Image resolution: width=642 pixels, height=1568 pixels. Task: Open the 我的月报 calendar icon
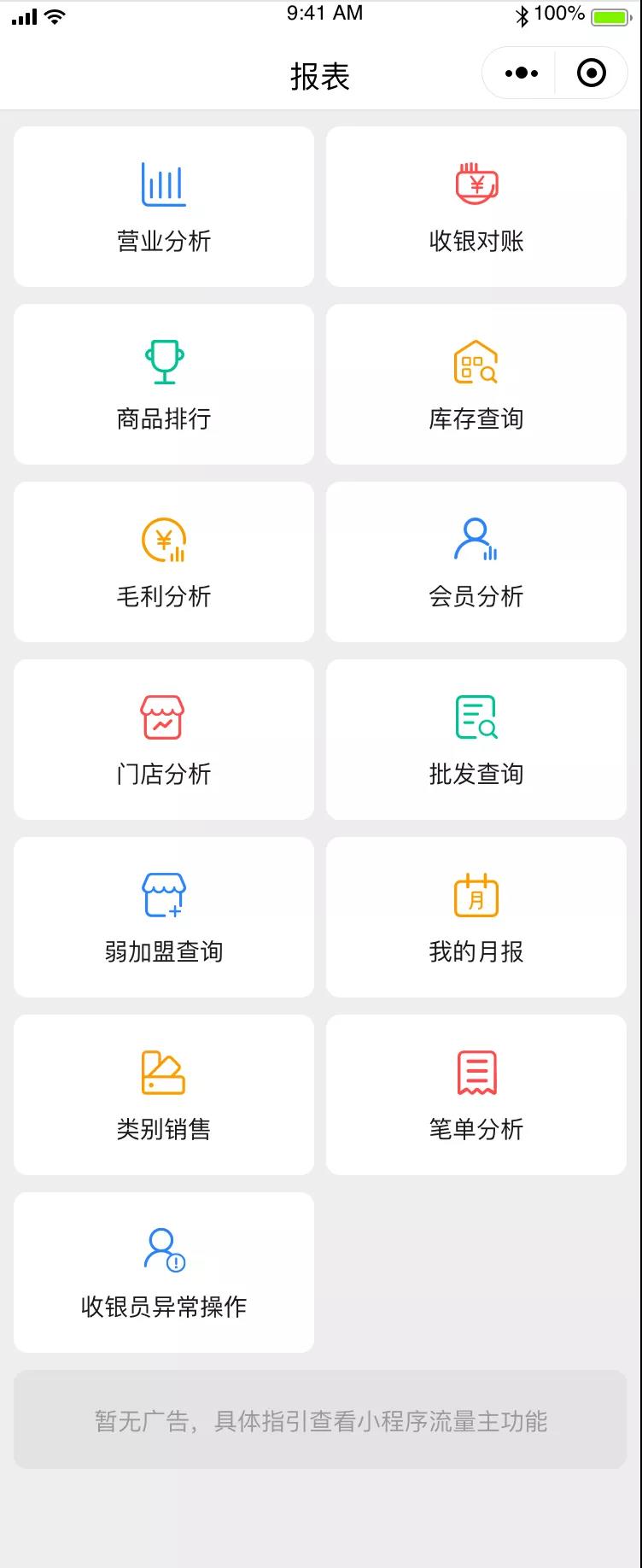pyautogui.click(x=476, y=896)
